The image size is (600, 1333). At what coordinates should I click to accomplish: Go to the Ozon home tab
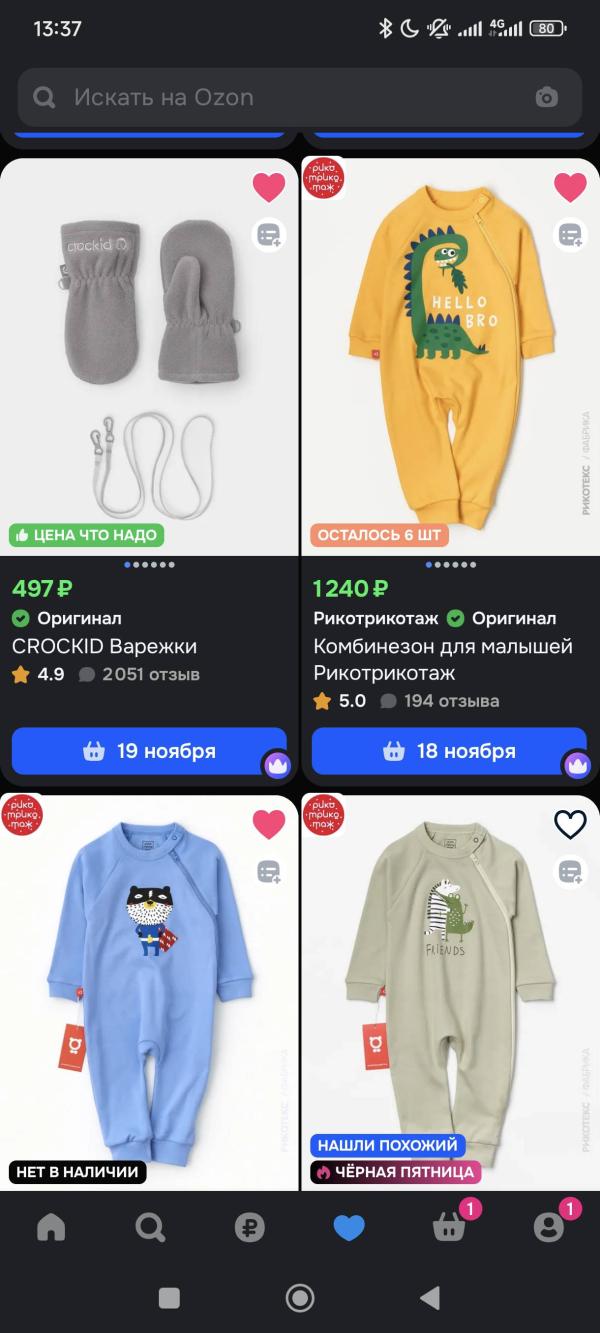tap(50, 1227)
